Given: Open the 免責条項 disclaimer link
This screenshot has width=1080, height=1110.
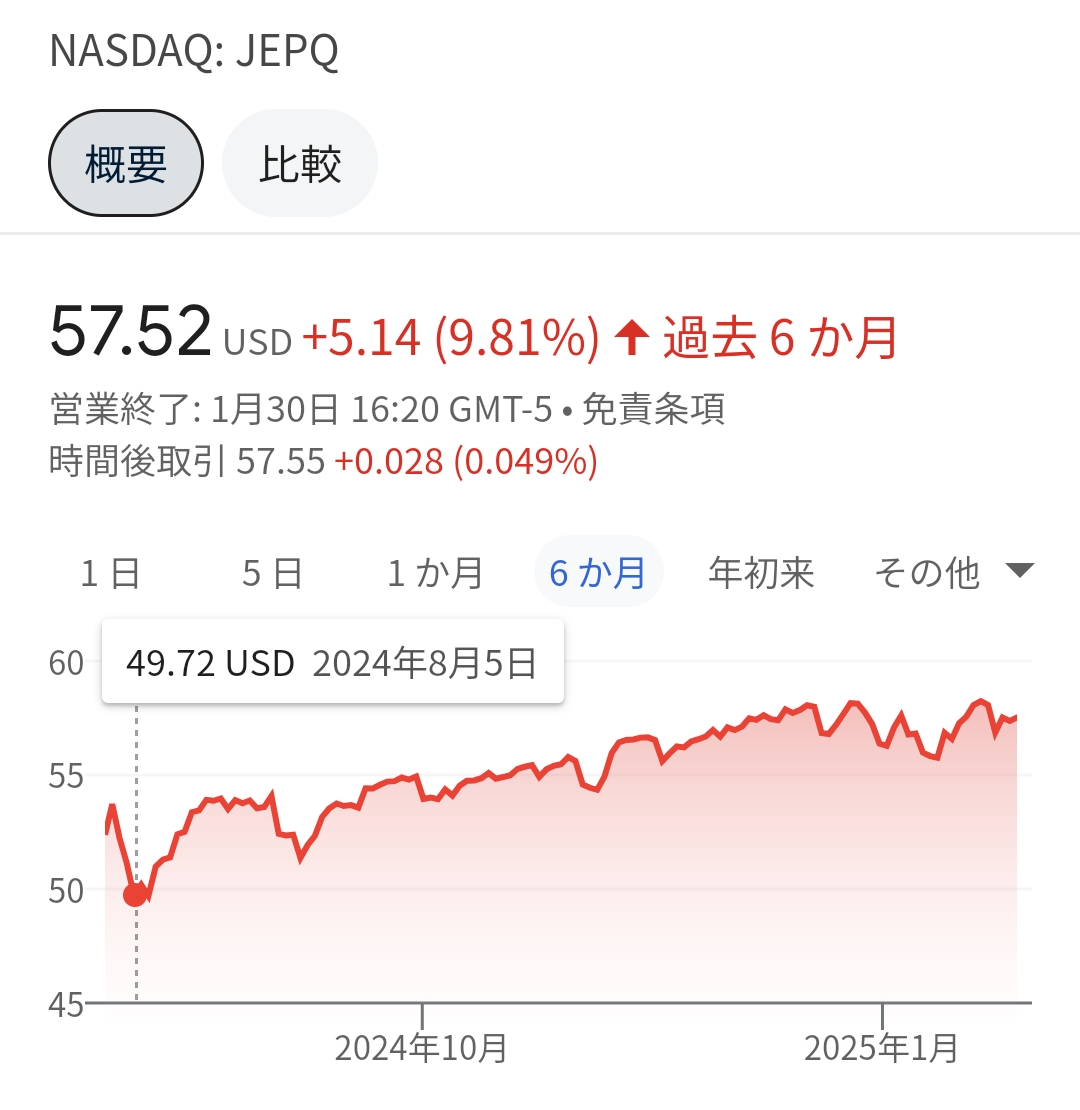Looking at the screenshot, I should pos(653,409).
